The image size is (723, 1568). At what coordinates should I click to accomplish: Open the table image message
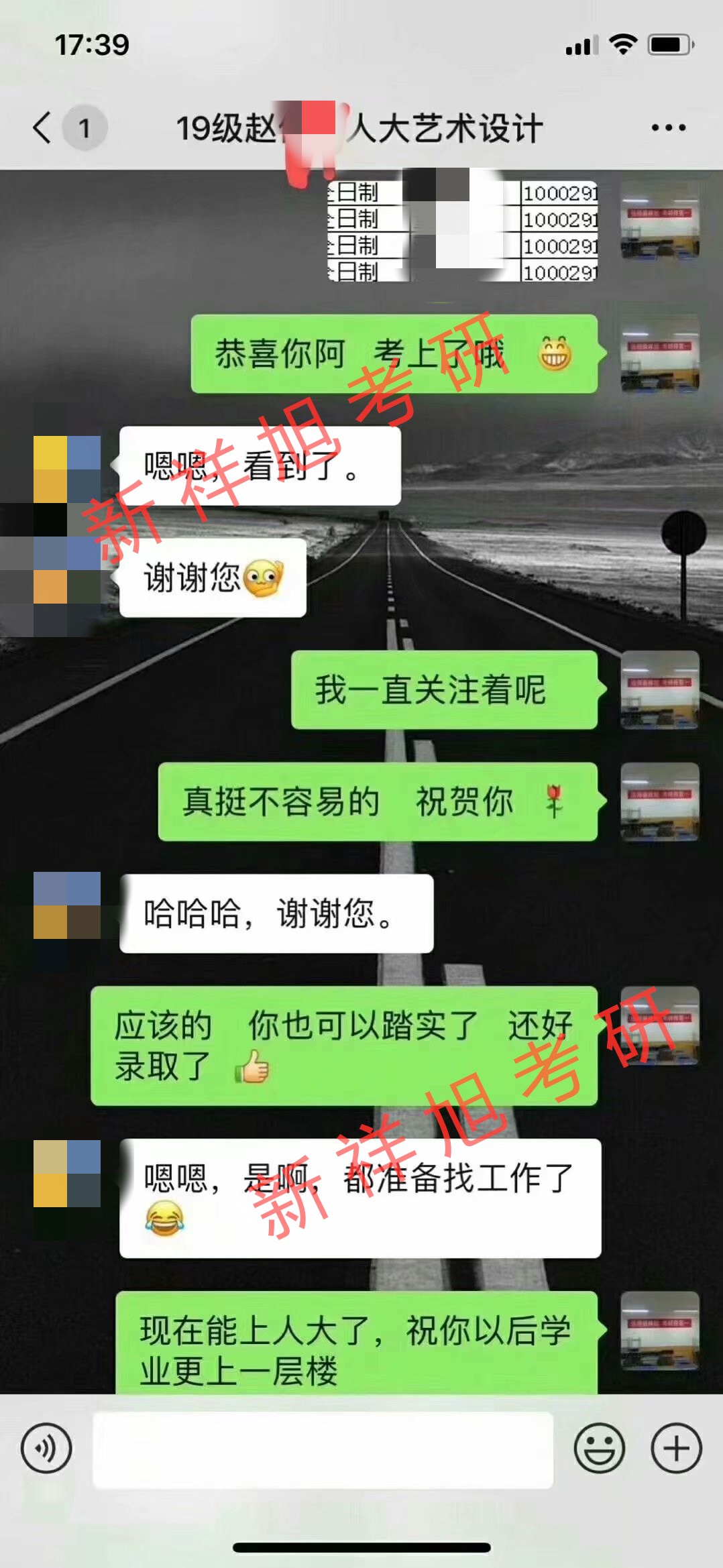pyautogui.click(x=463, y=231)
